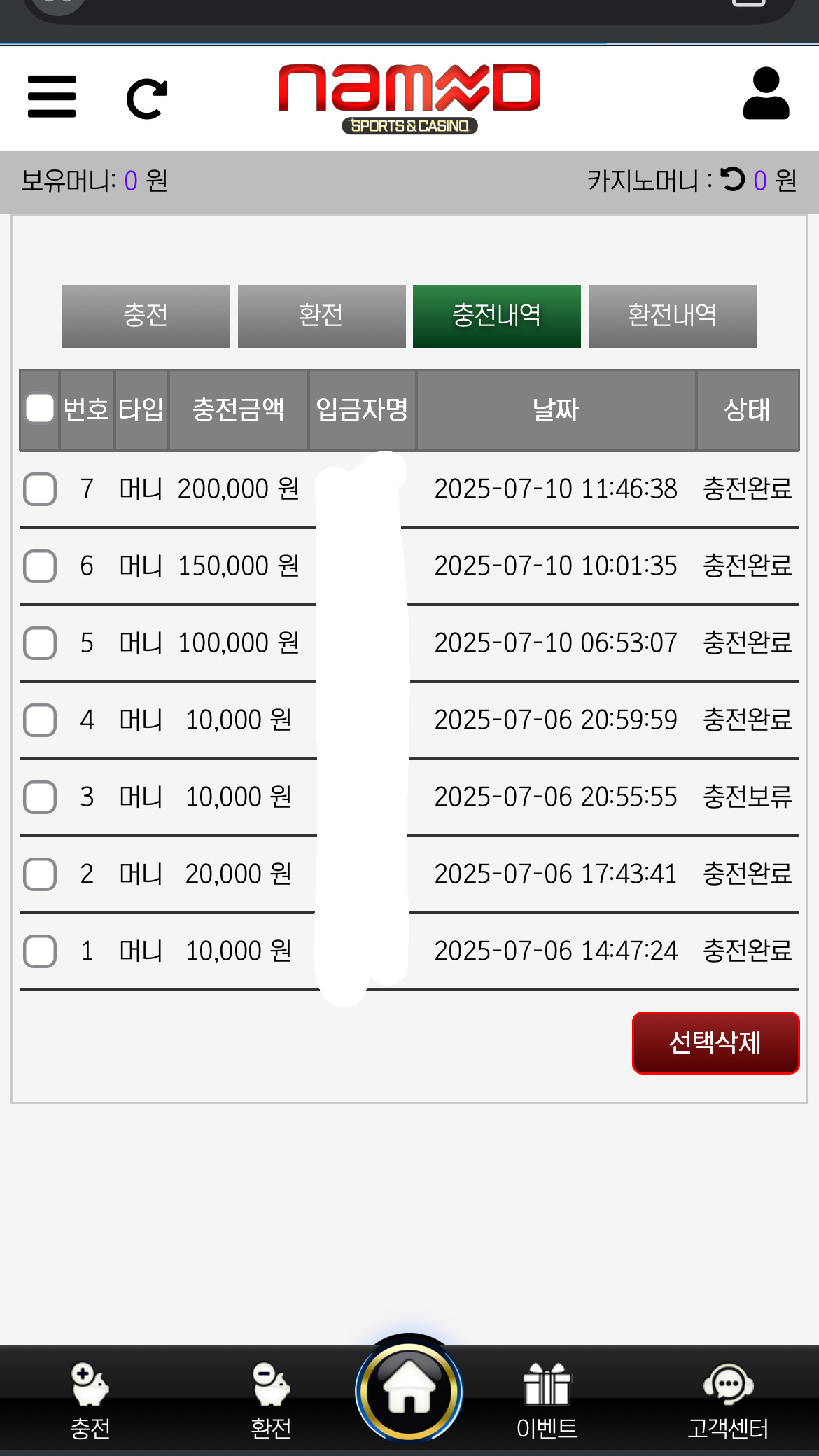Switch to the 충전 tab

(146, 316)
